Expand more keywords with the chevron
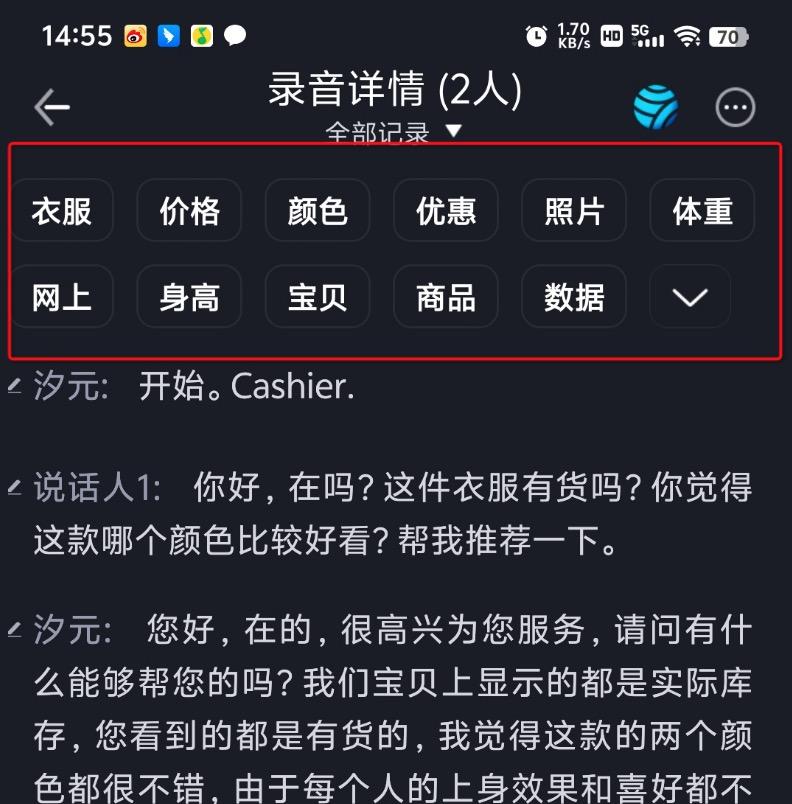Screen dimensions: 792x804 click(690, 297)
